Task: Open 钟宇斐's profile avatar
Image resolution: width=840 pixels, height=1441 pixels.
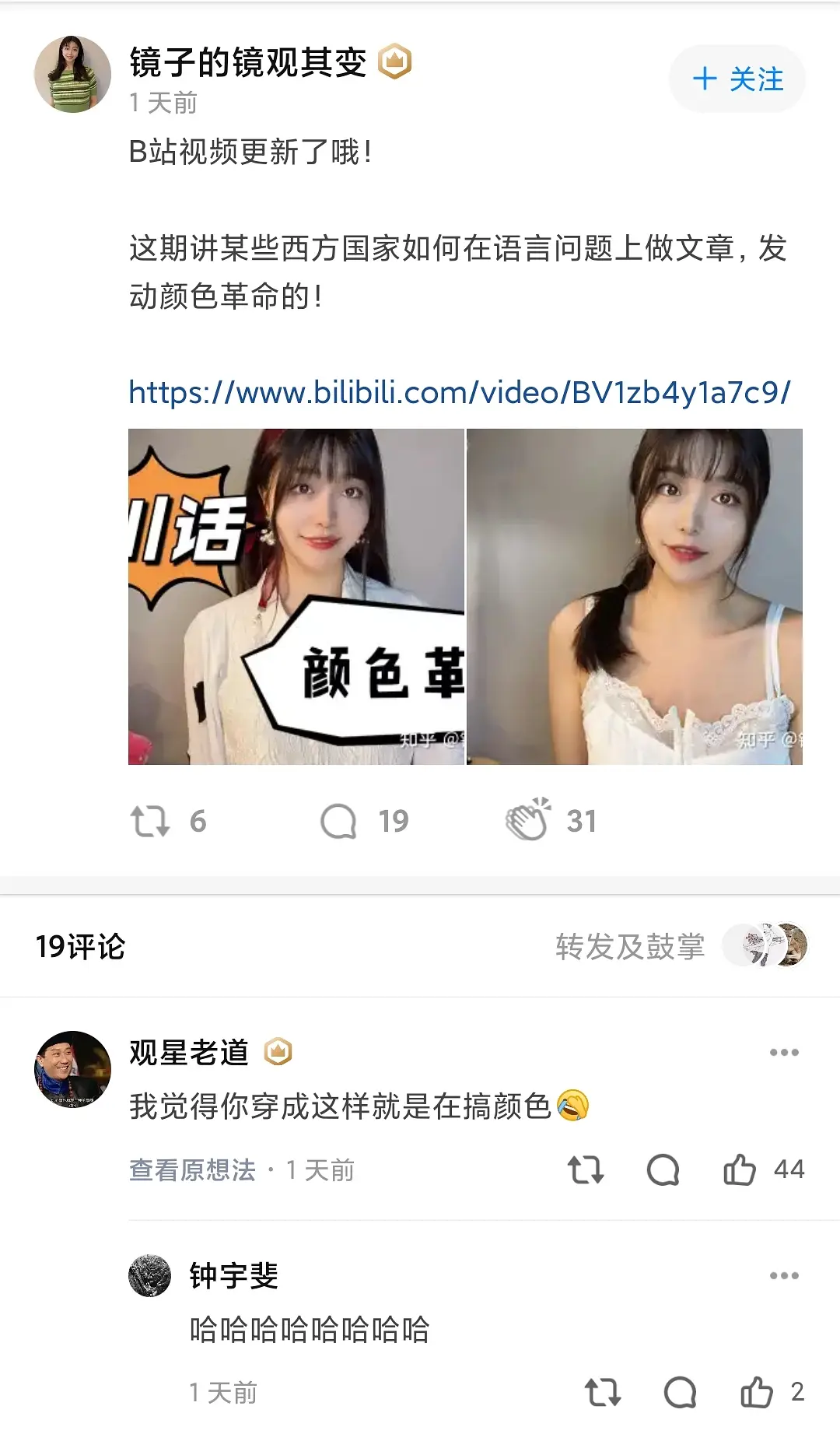Action: pyautogui.click(x=149, y=1276)
